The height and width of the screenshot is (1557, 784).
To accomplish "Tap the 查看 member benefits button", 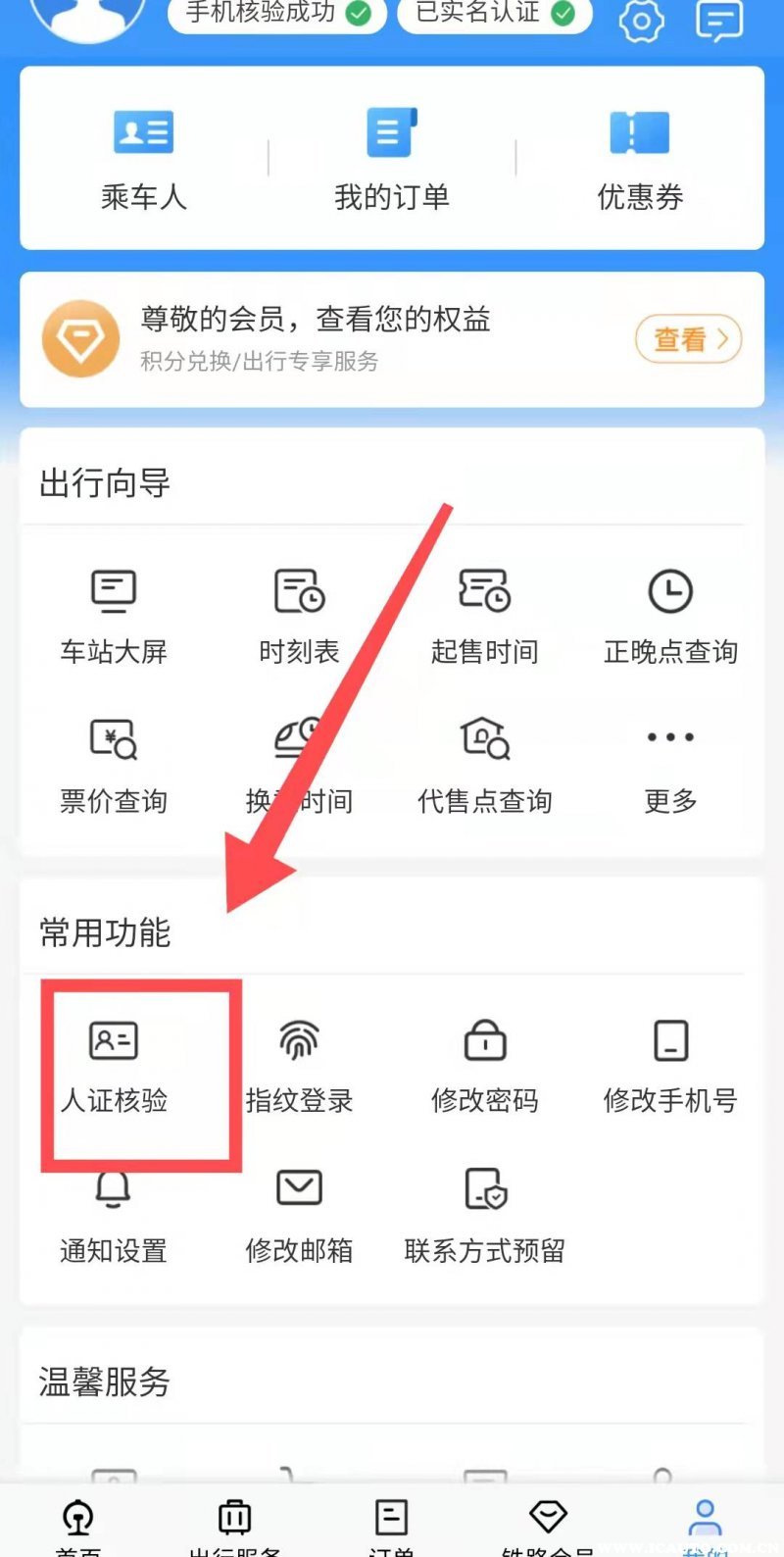I will click(x=689, y=339).
